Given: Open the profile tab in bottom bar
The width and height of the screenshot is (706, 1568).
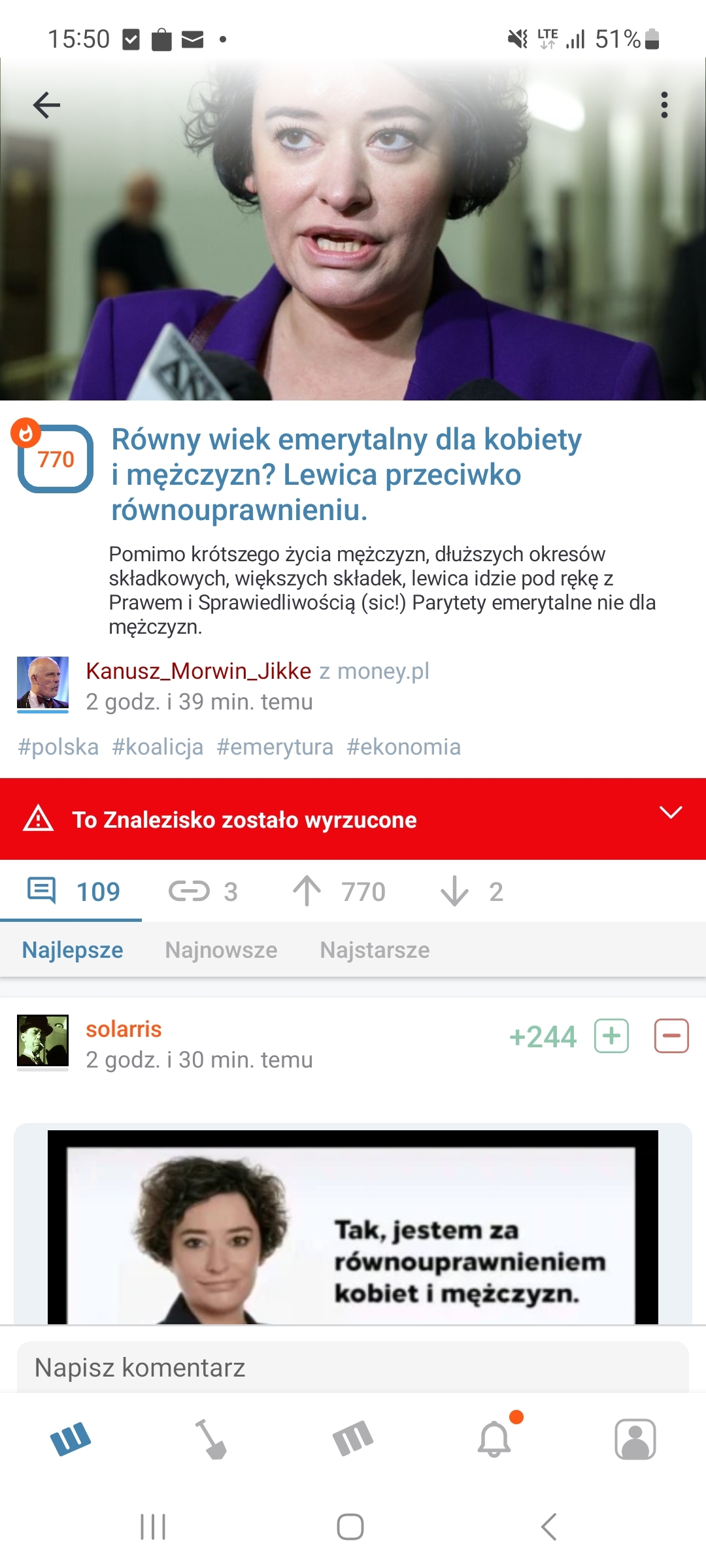Looking at the screenshot, I should coord(635,1439).
